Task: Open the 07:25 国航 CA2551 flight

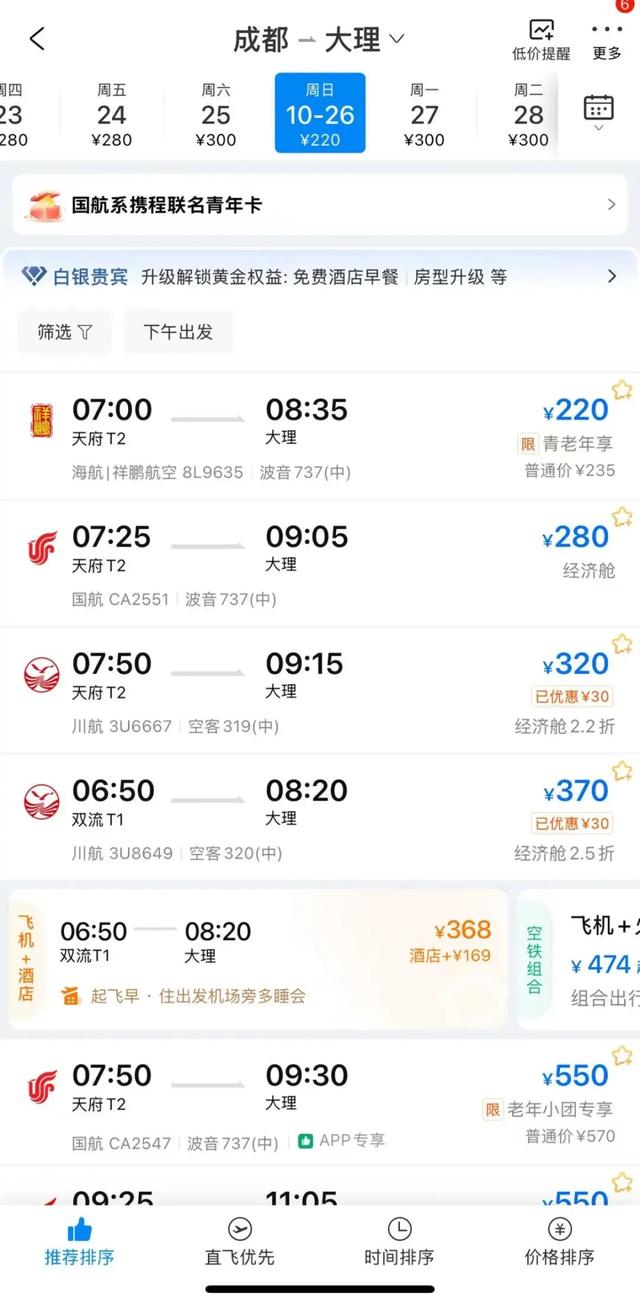Action: pyautogui.click(x=300, y=565)
